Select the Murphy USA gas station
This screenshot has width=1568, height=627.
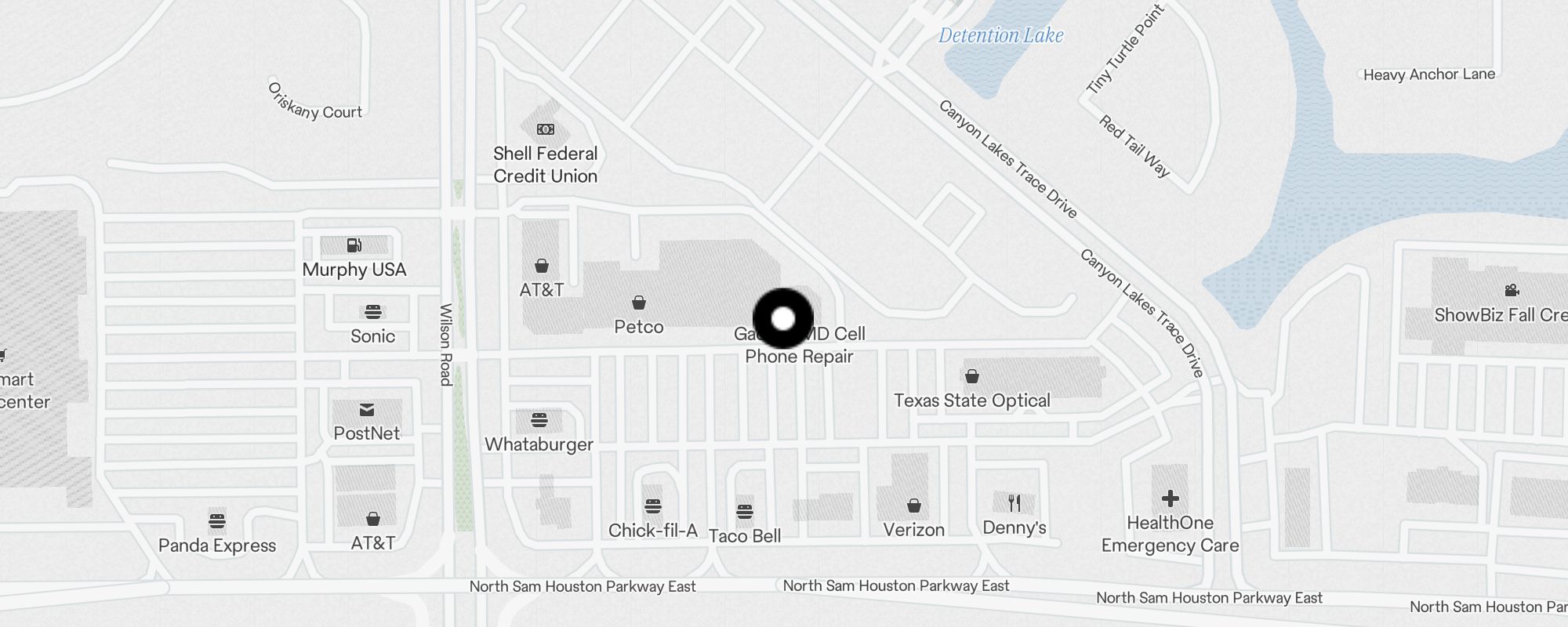click(354, 246)
